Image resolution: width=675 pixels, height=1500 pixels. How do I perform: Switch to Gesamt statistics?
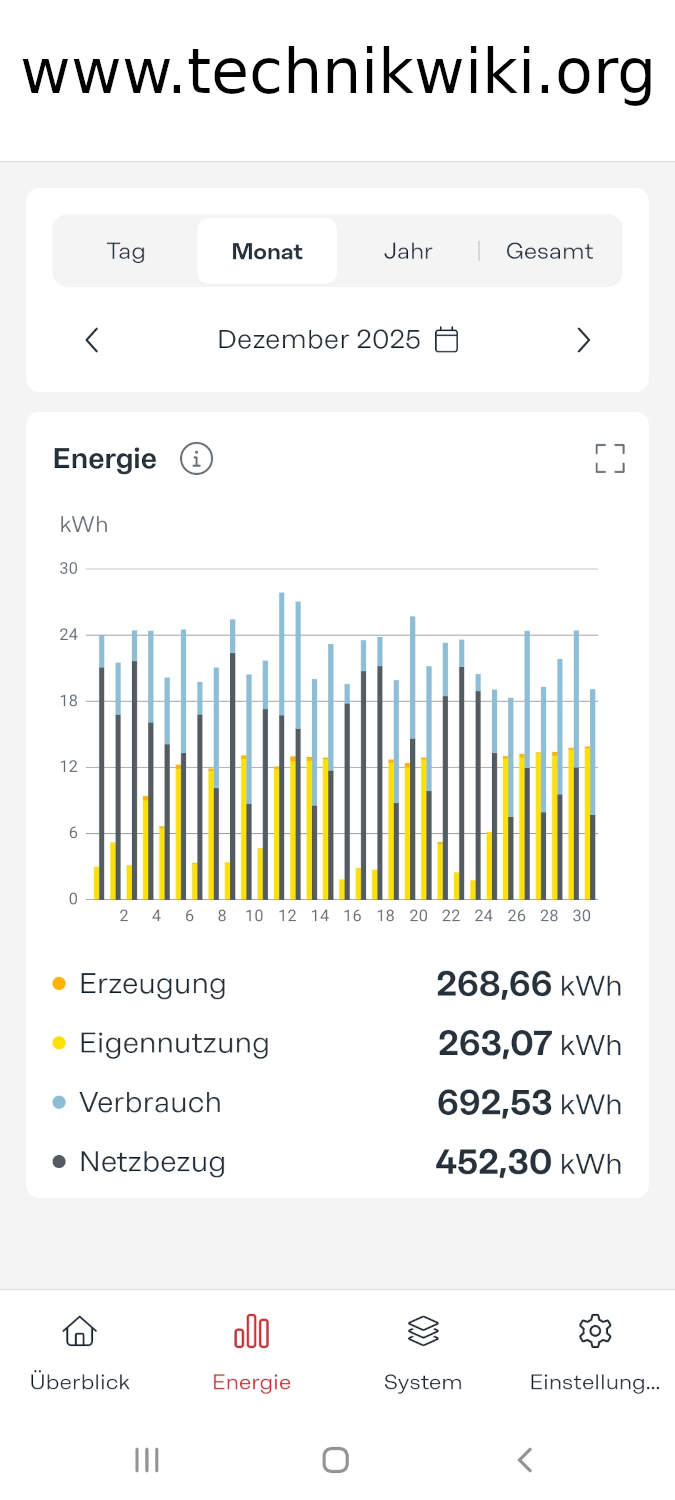[549, 251]
